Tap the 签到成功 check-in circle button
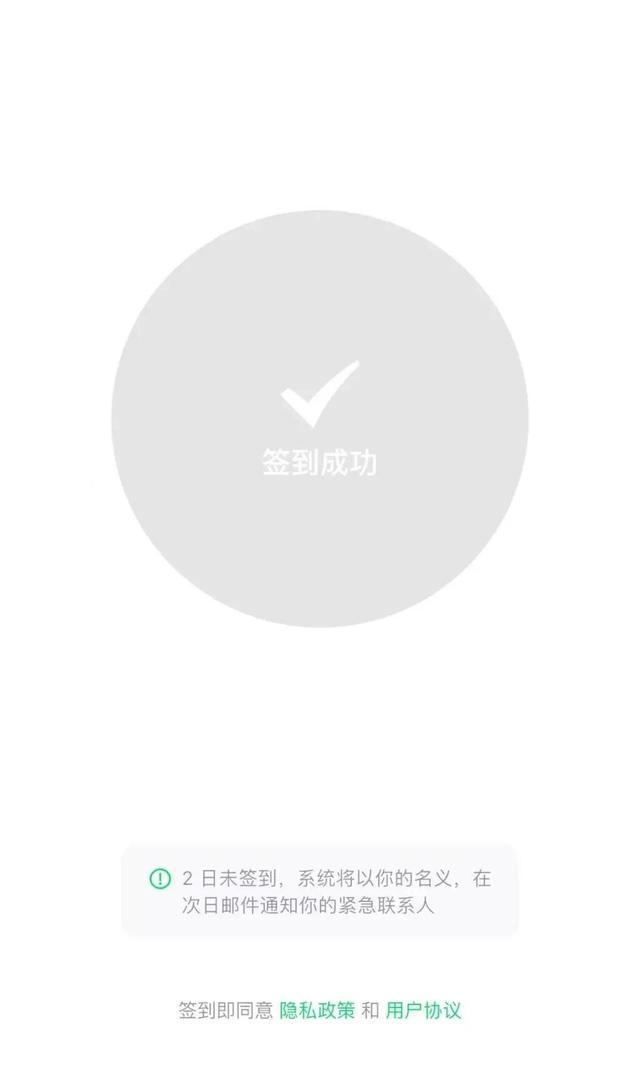The height and width of the screenshot is (1085, 640). pyautogui.click(x=320, y=420)
